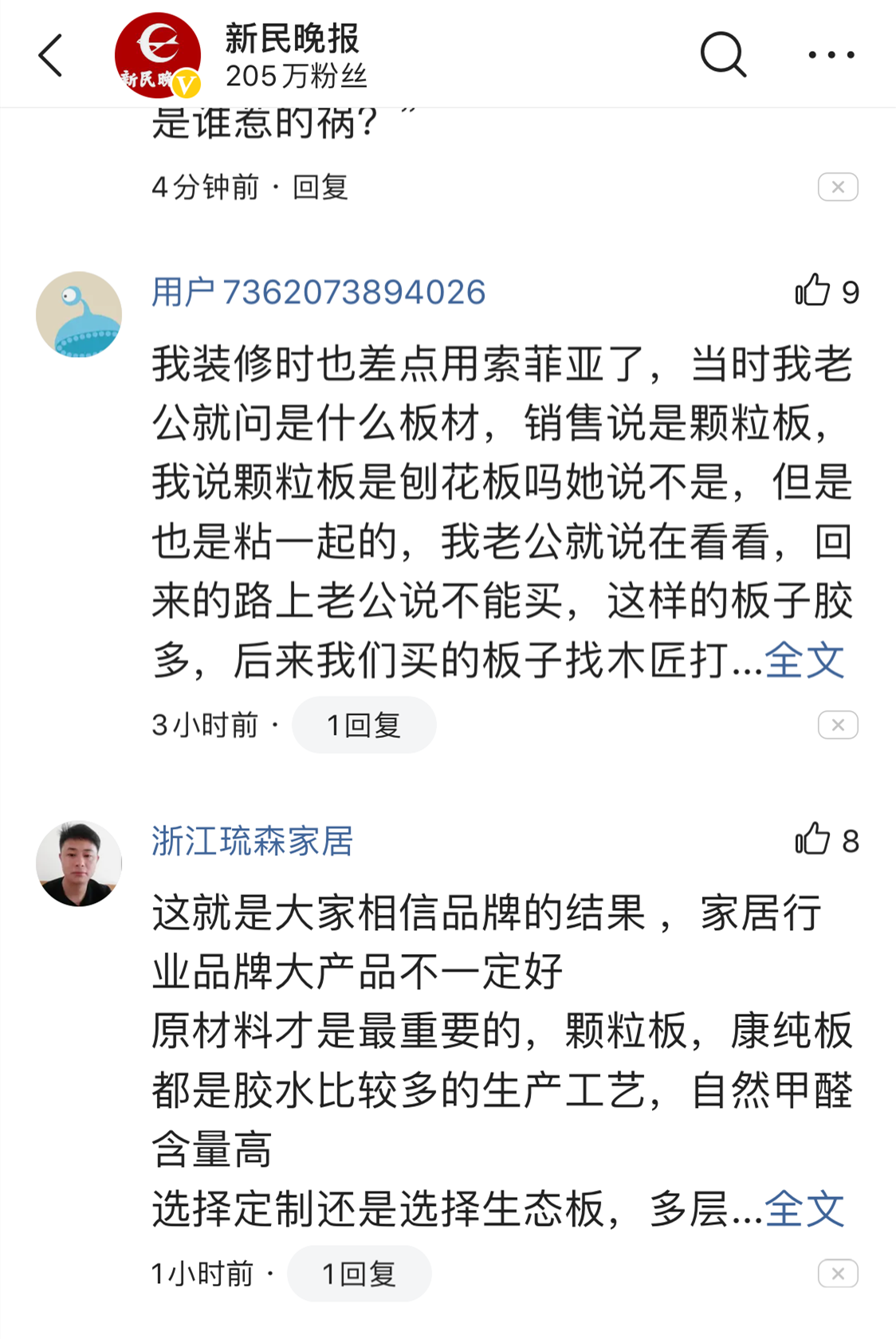Go back using the back arrow
The height and width of the screenshot is (1339, 896).
51,55
